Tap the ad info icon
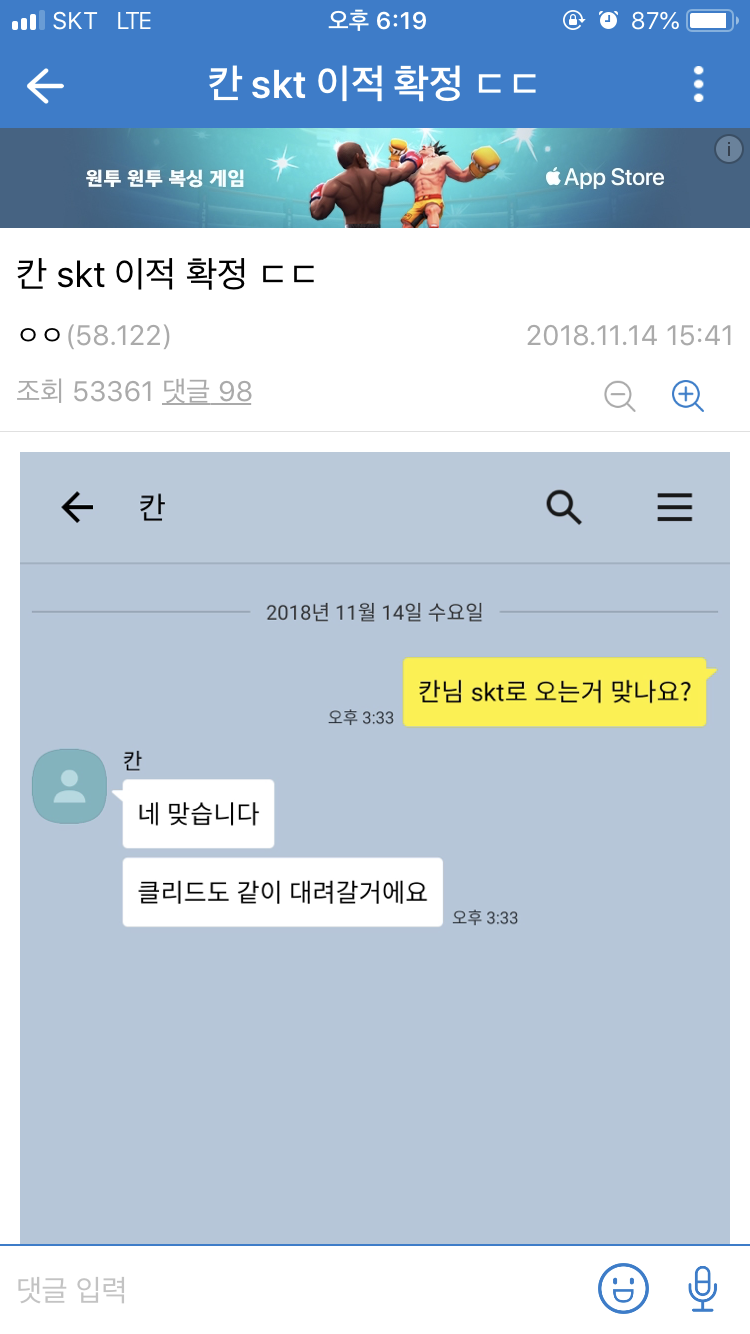This screenshot has width=750, height=1334. click(728, 150)
